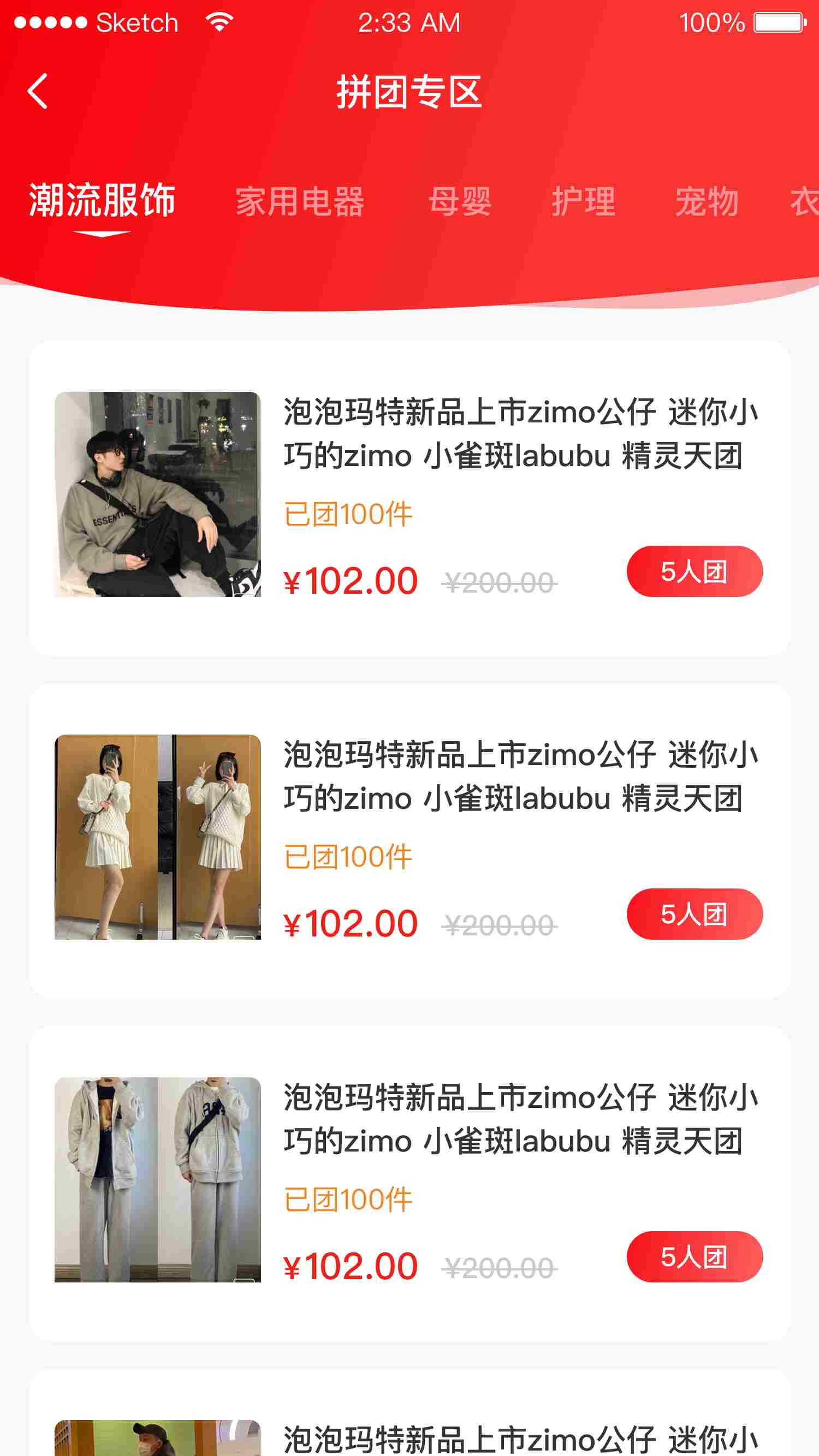Open the grey sweatshirt product photo

pyautogui.click(x=158, y=494)
